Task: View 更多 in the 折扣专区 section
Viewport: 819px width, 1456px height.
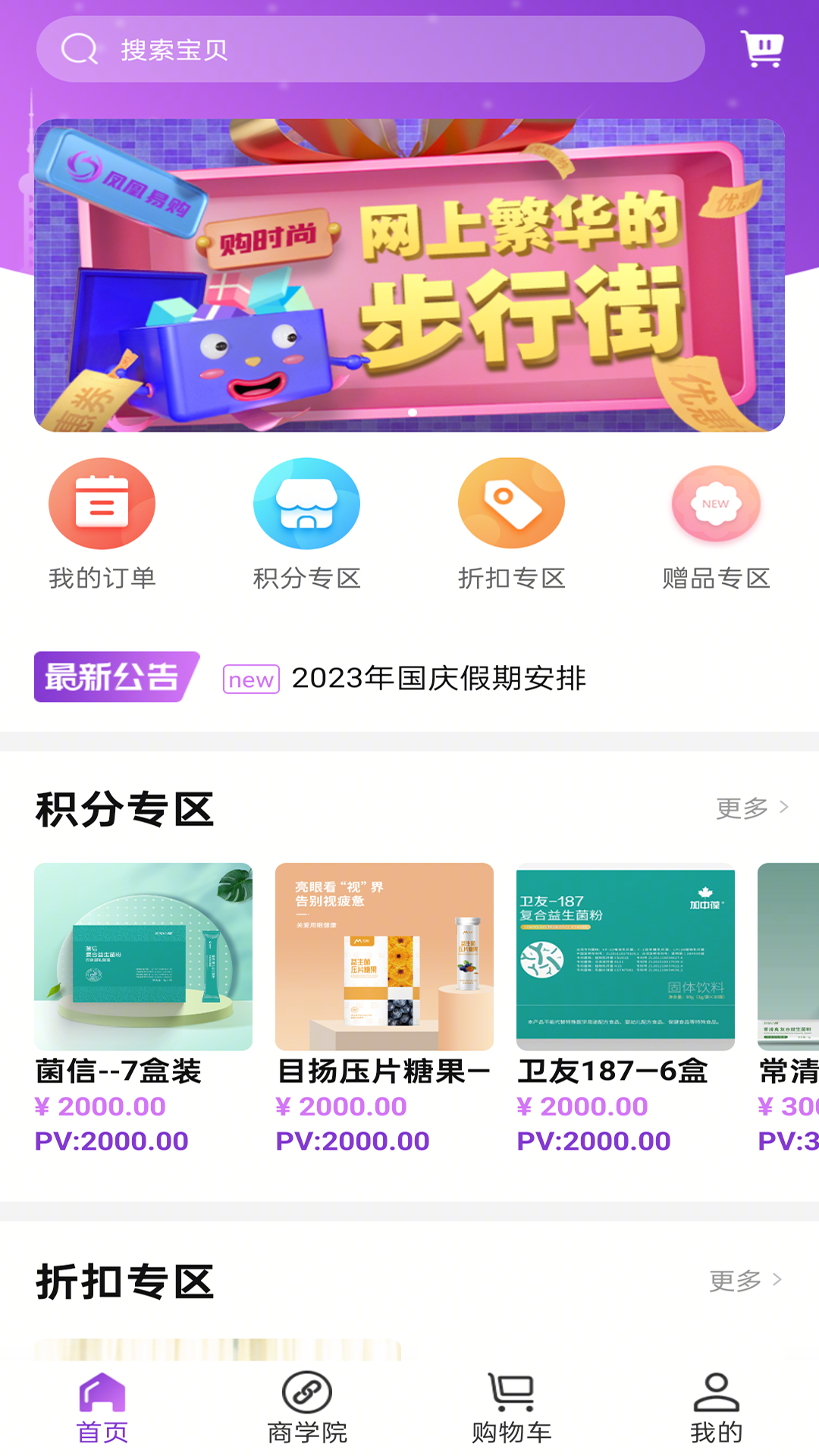Action: [x=745, y=1280]
